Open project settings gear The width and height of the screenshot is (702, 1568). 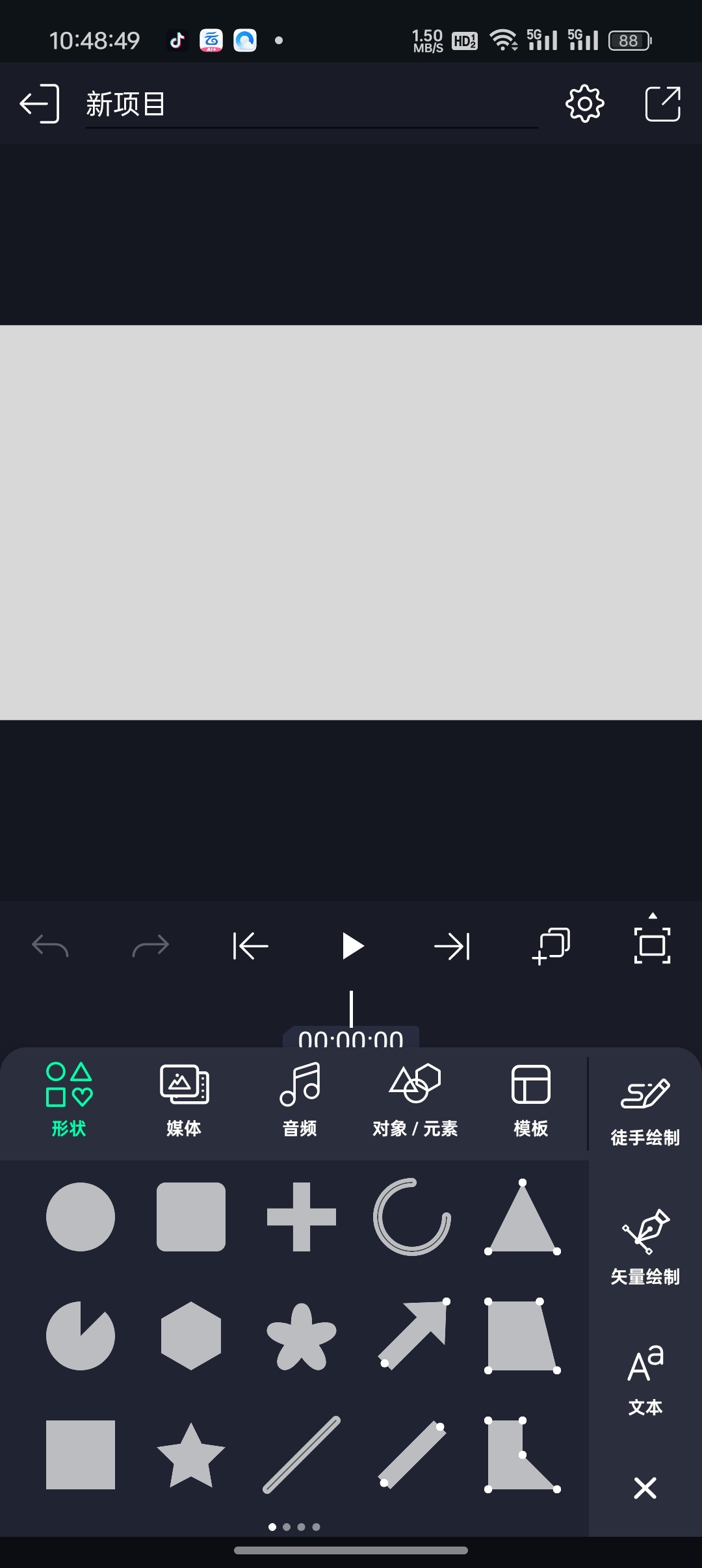584,103
